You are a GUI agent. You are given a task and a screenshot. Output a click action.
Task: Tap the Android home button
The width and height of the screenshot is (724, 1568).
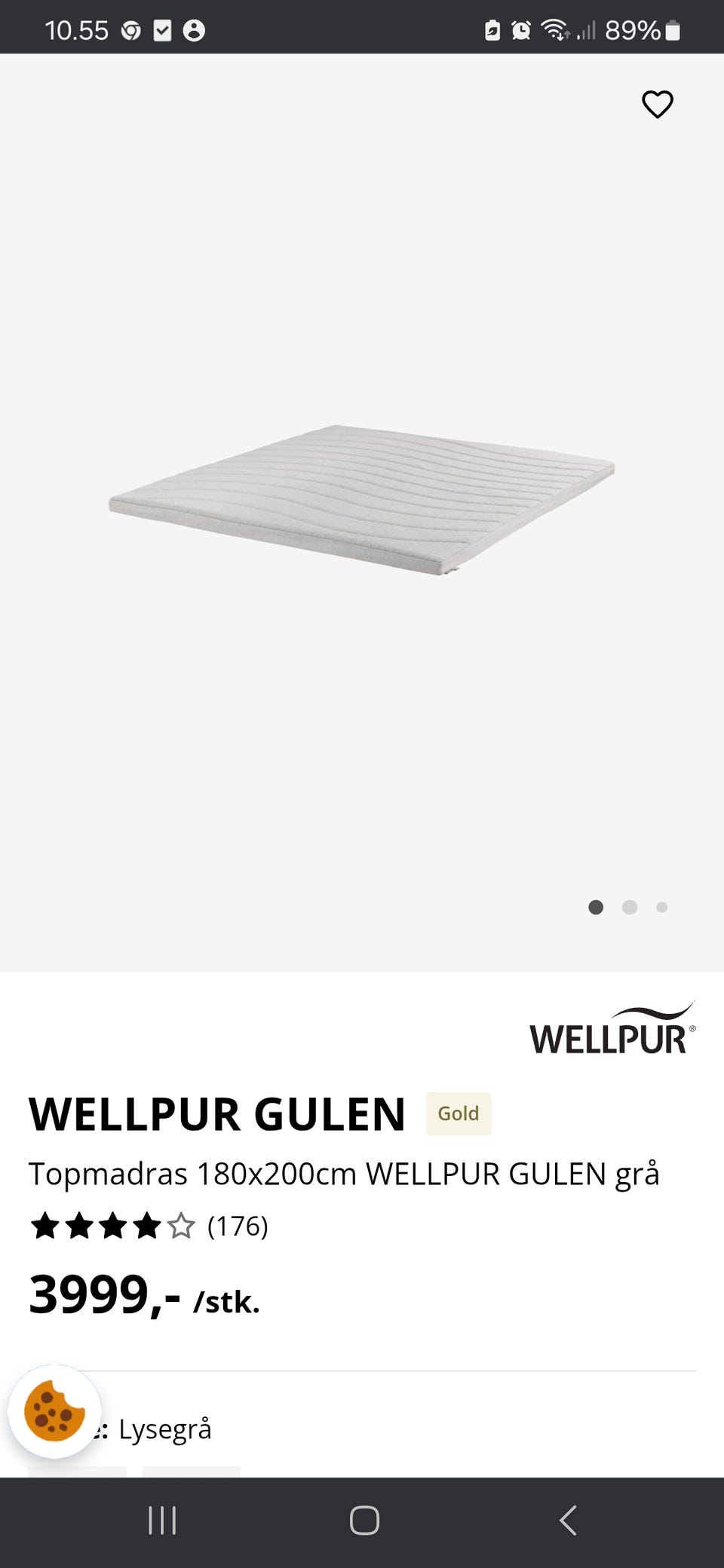364,1521
